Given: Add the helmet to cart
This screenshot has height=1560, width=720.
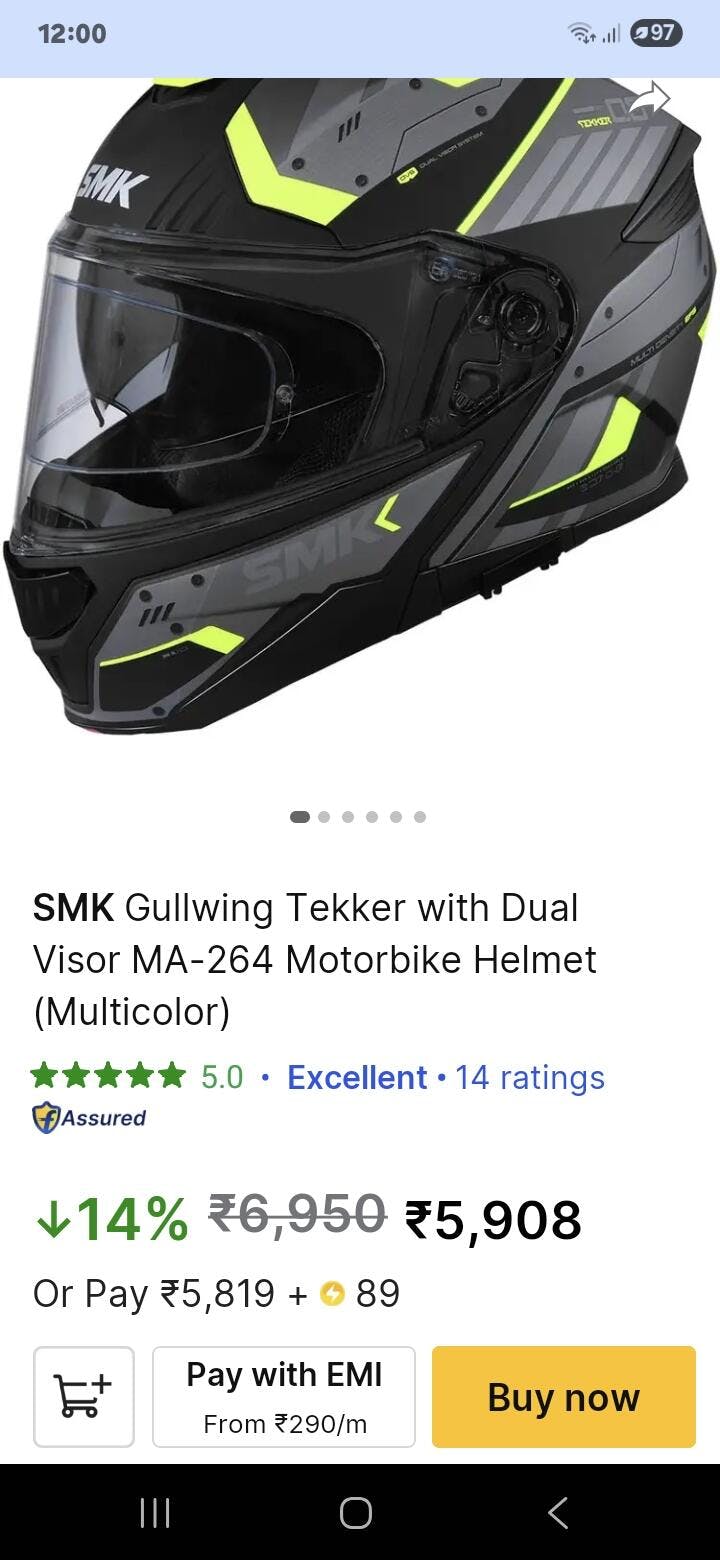Looking at the screenshot, I should pyautogui.click(x=84, y=1396).
